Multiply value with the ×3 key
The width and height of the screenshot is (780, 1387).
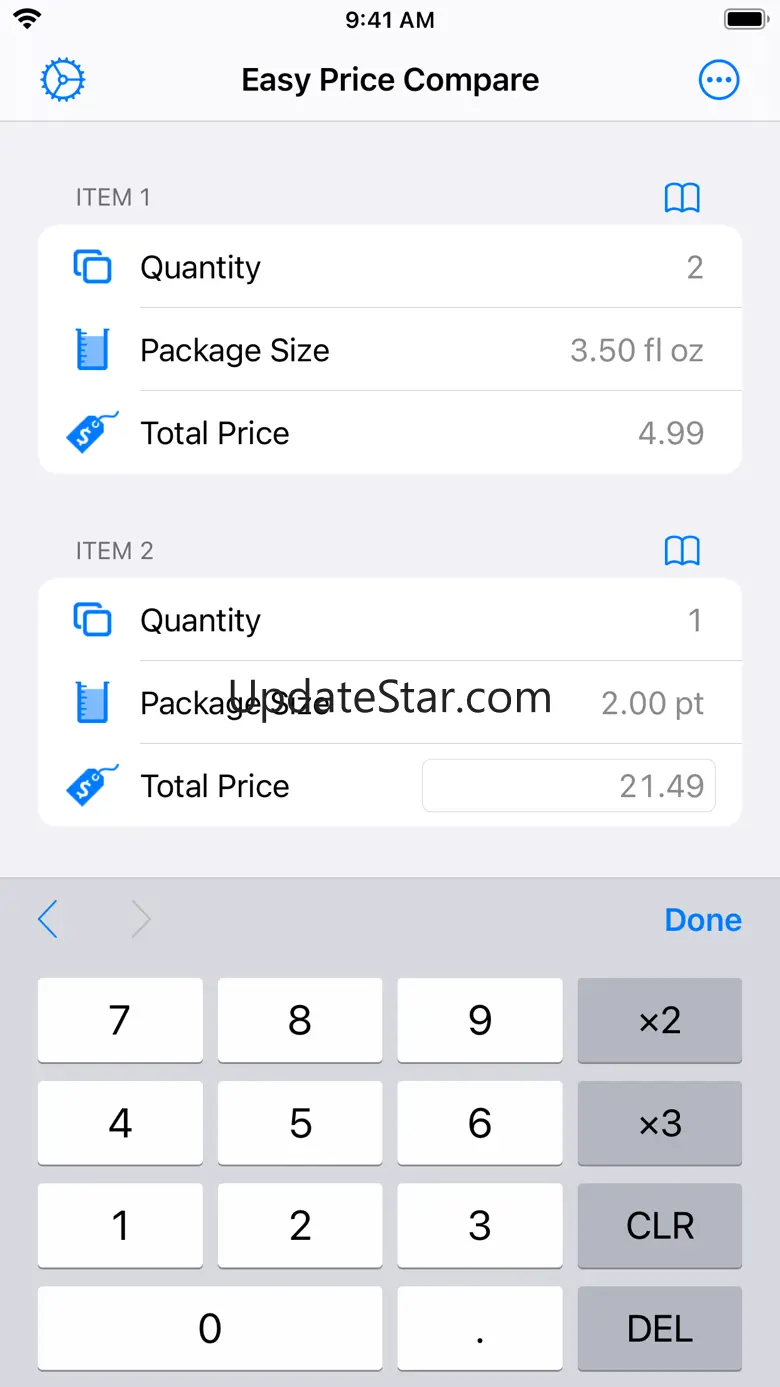click(660, 1123)
